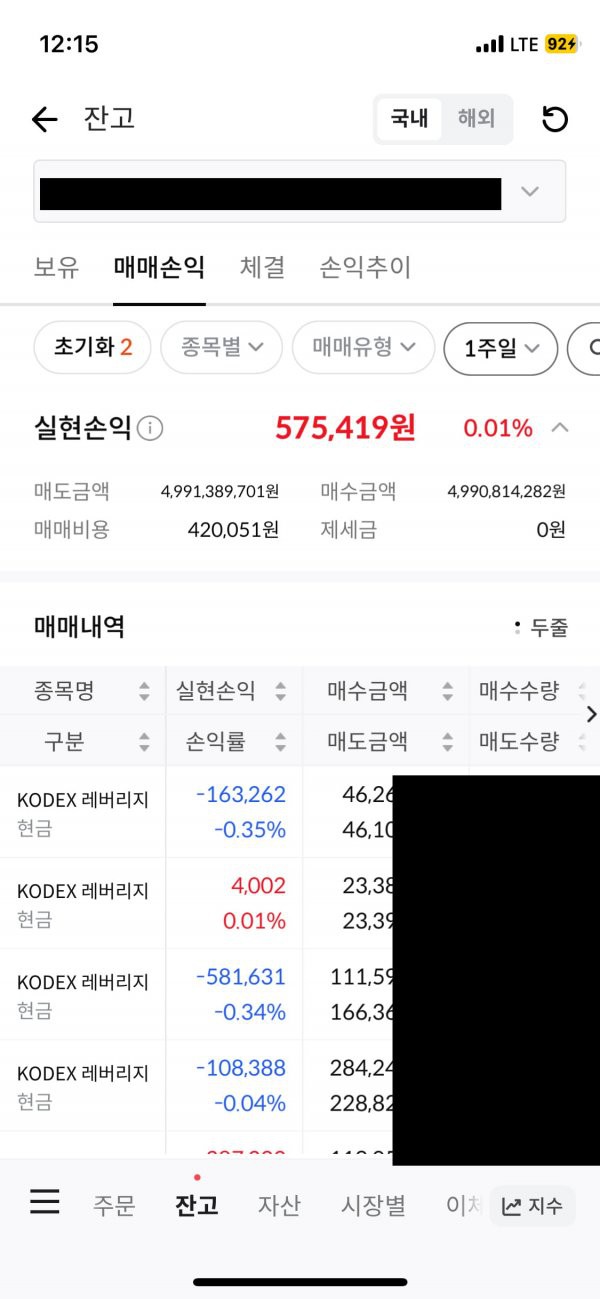The height and width of the screenshot is (1299, 600).
Task: Switch to 해외 segment
Action: click(476, 119)
